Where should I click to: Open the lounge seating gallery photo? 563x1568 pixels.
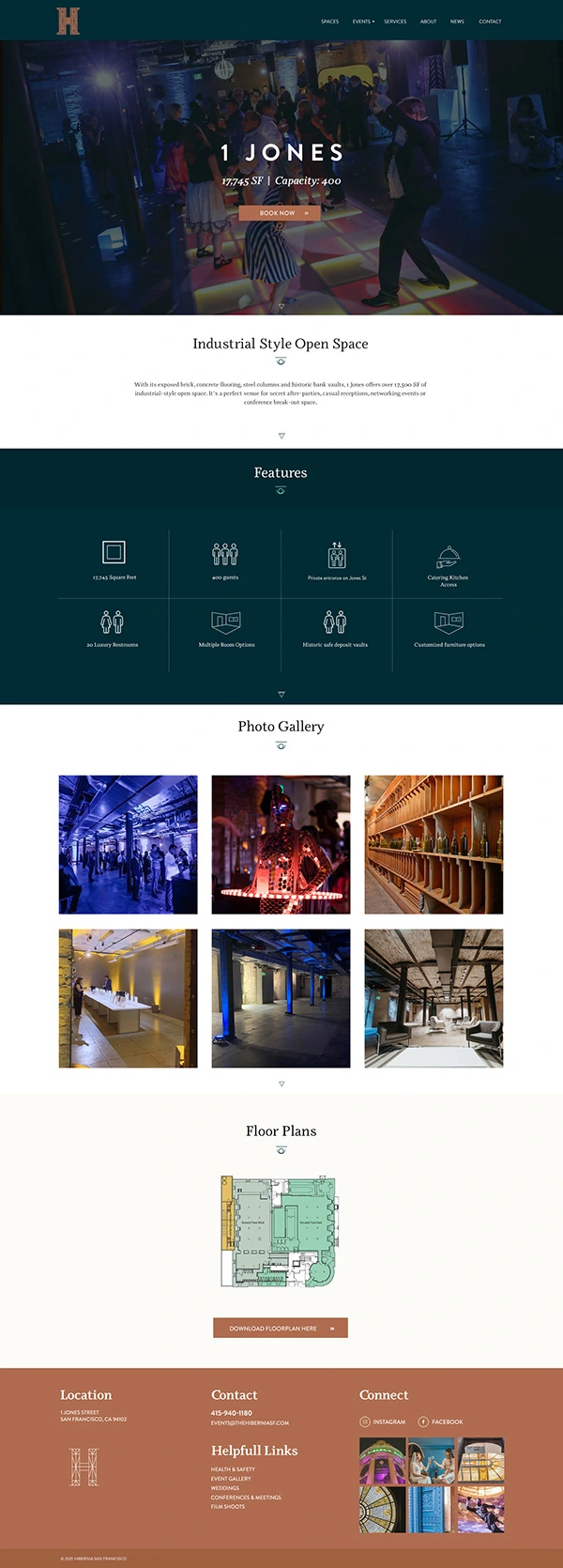[434, 998]
